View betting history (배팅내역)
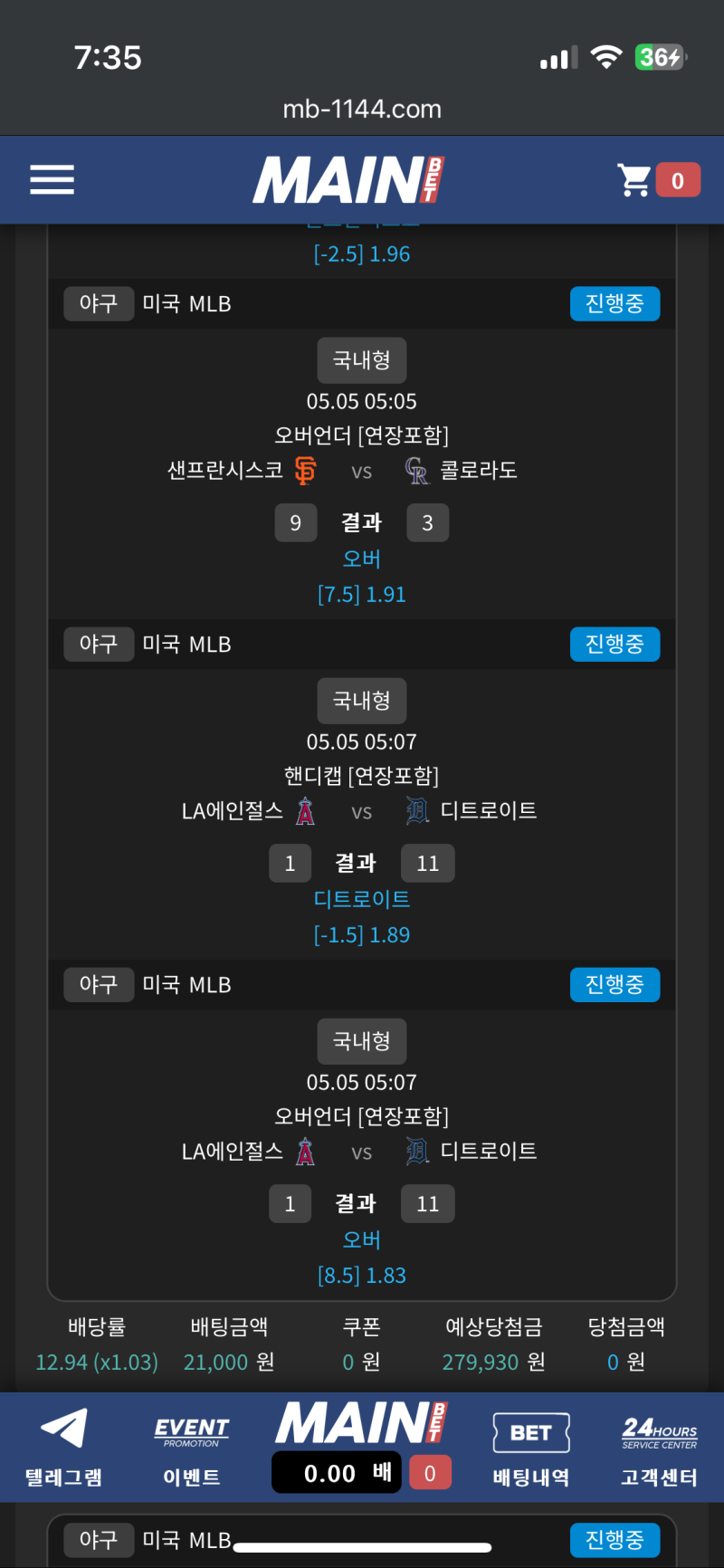The image size is (724, 1568). click(x=531, y=1447)
